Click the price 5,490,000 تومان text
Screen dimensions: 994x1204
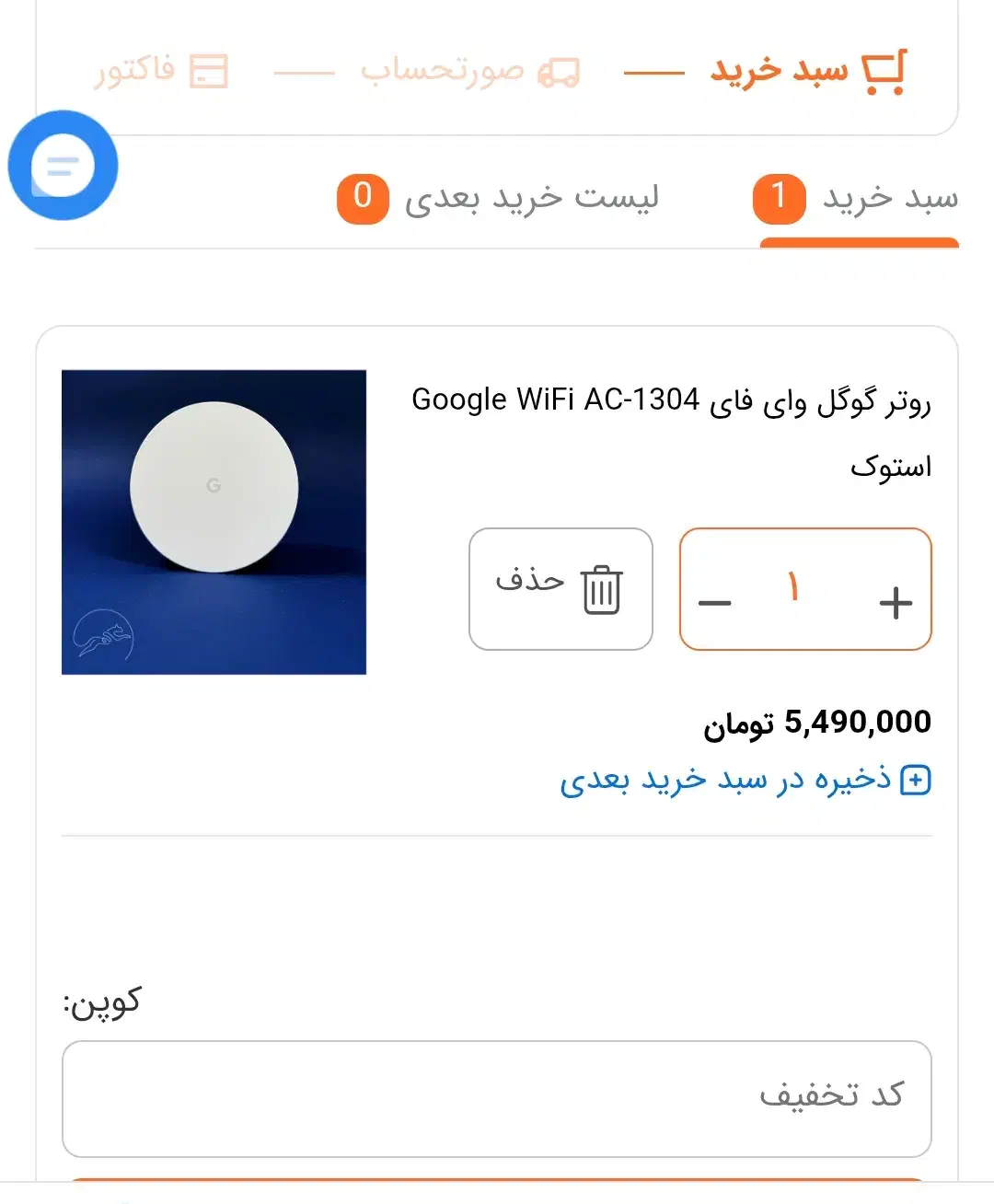click(815, 721)
